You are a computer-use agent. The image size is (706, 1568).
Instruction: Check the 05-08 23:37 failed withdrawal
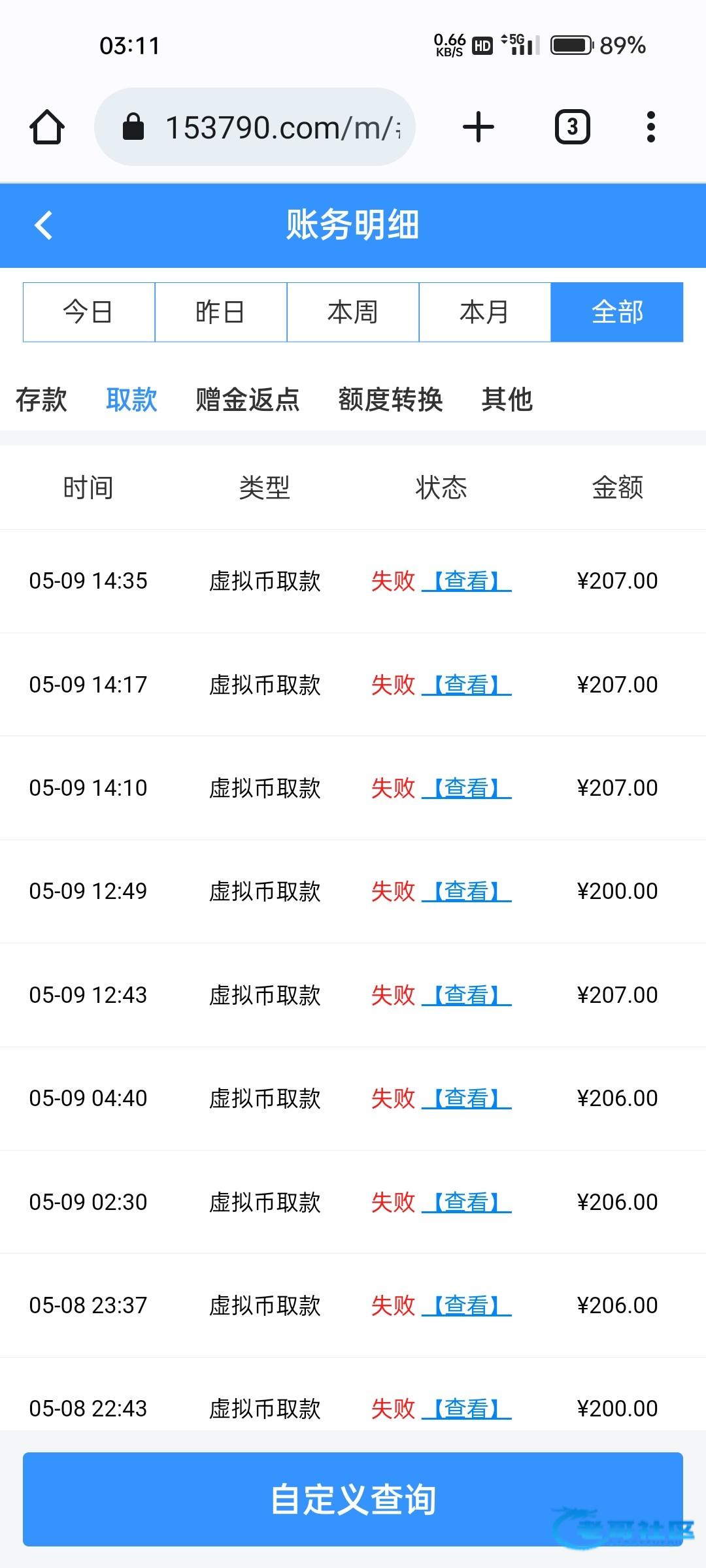point(467,1305)
